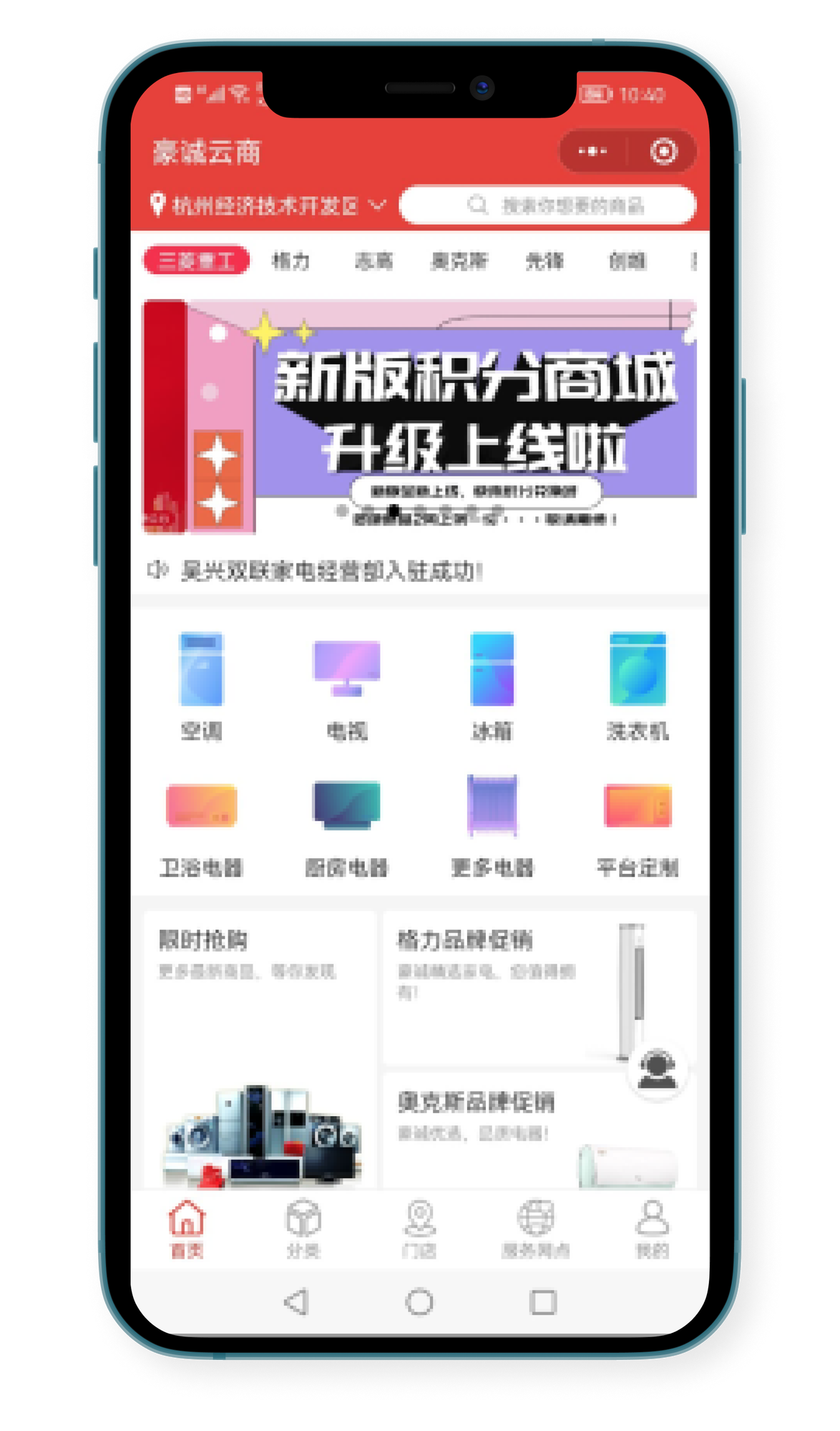Image resolution: width=840 pixels, height=1431 pixels.
Task: Close the mini program with the circle icon
Action: click(x=663, y=151)
